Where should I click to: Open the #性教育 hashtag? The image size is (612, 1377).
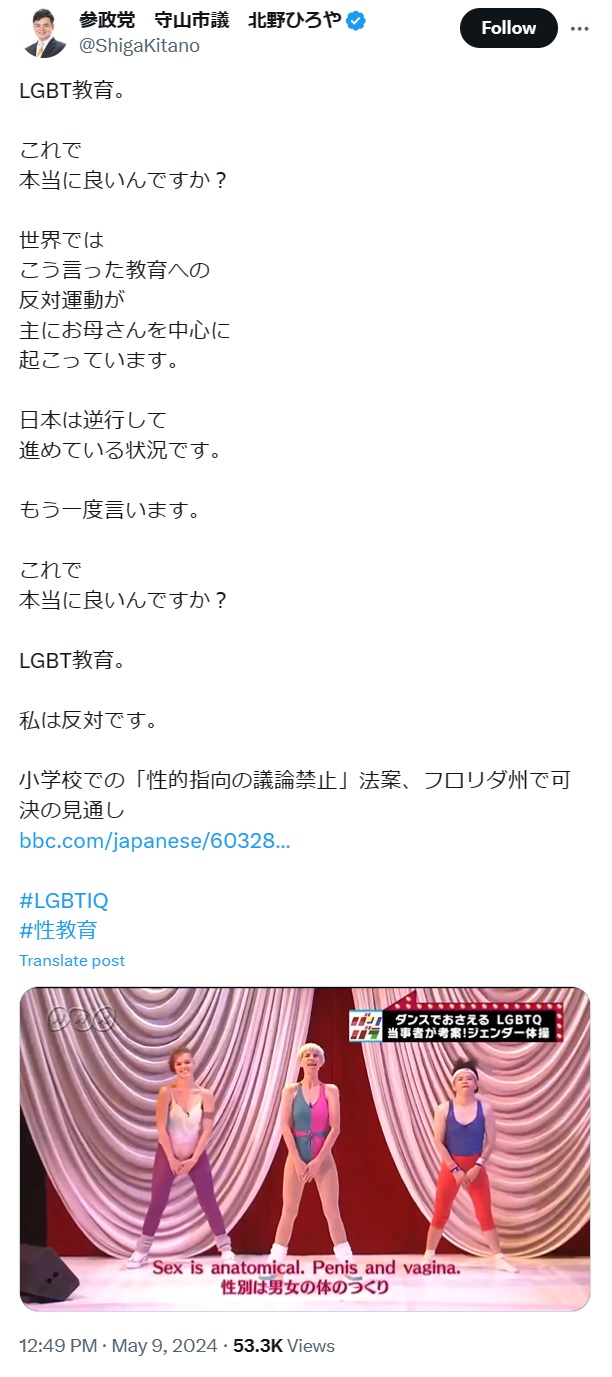coord(58,930)
